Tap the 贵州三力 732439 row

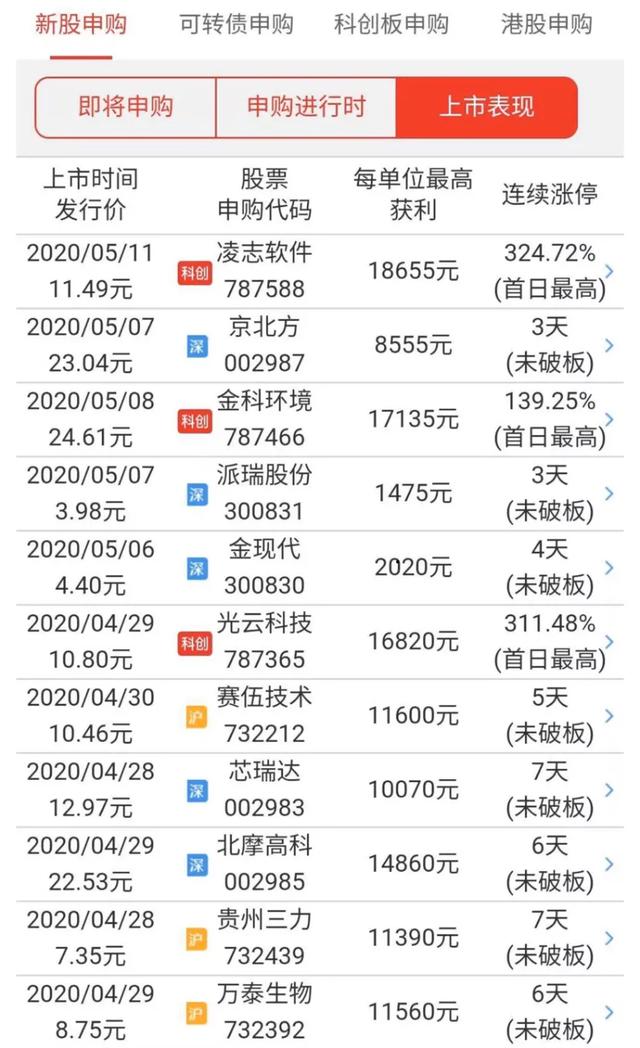pos(320,939)
